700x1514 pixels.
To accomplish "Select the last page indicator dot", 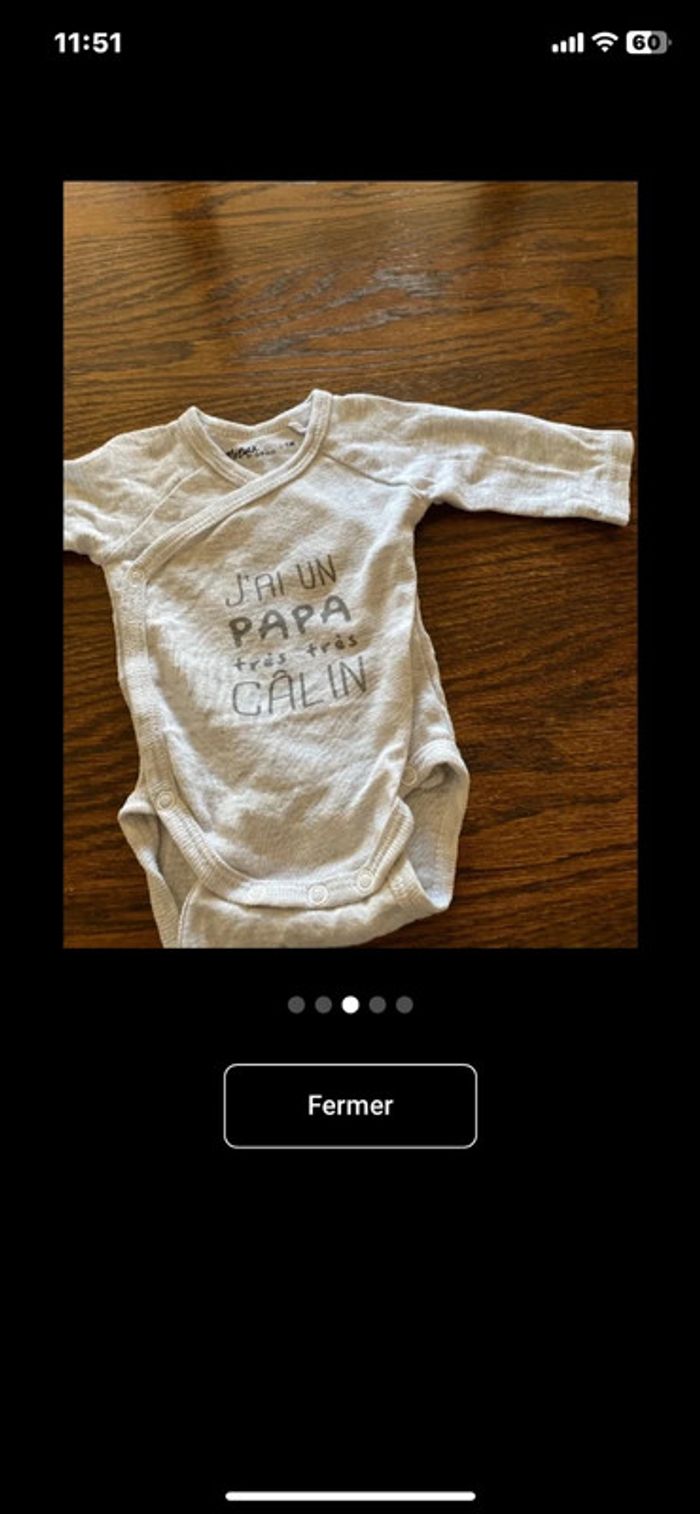I will (x=404, y=1005).
